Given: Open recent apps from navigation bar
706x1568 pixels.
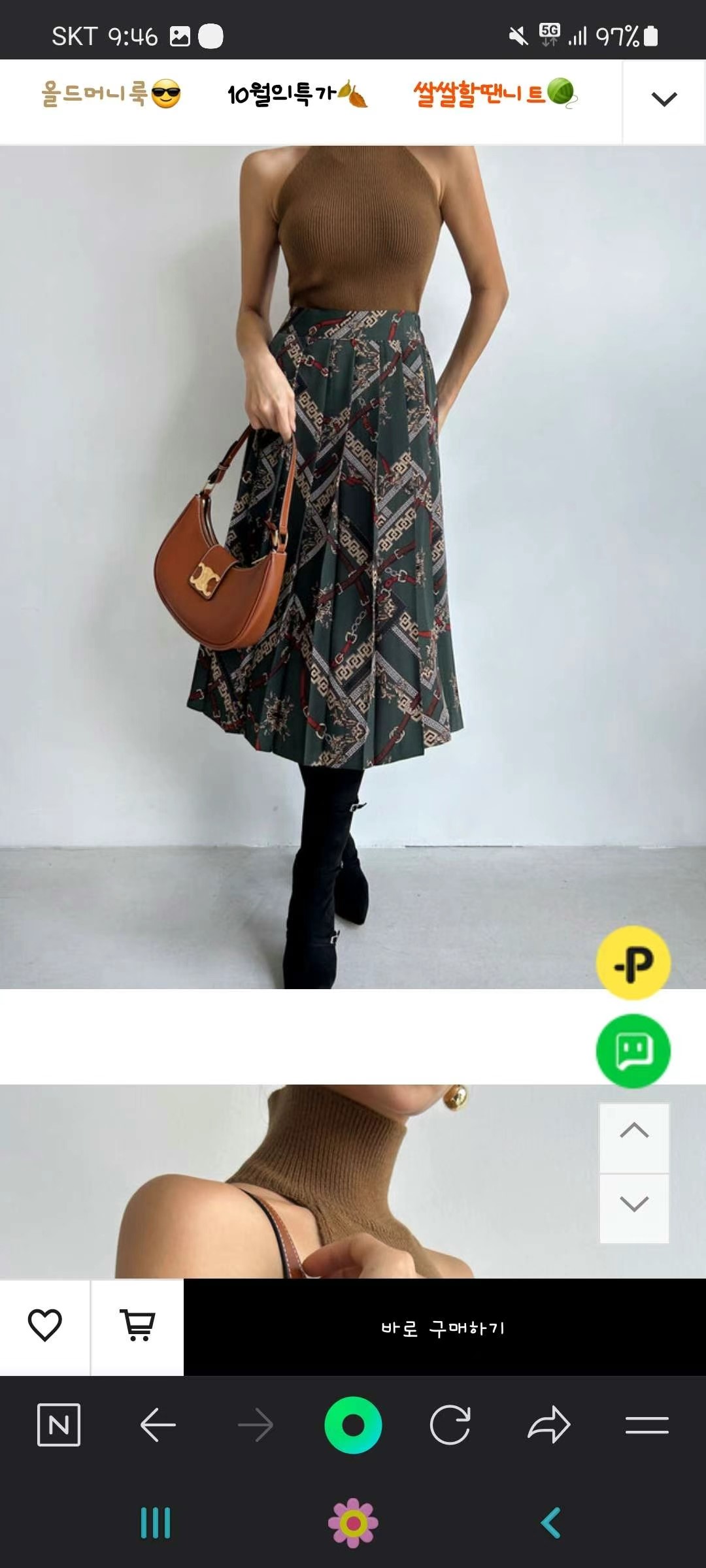Looking at the screenshot, I should tap(156, 1523).
